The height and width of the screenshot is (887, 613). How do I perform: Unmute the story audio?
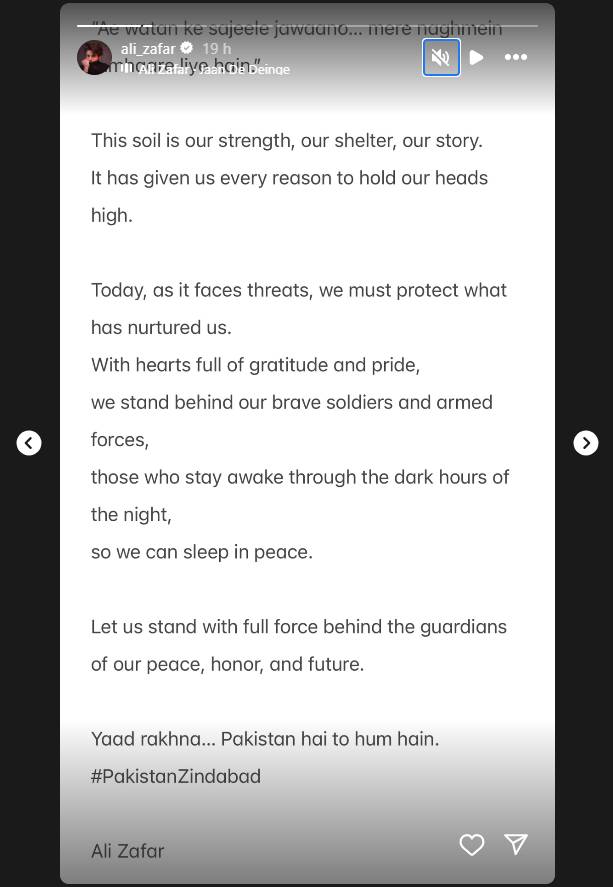(x=441, y=57)
